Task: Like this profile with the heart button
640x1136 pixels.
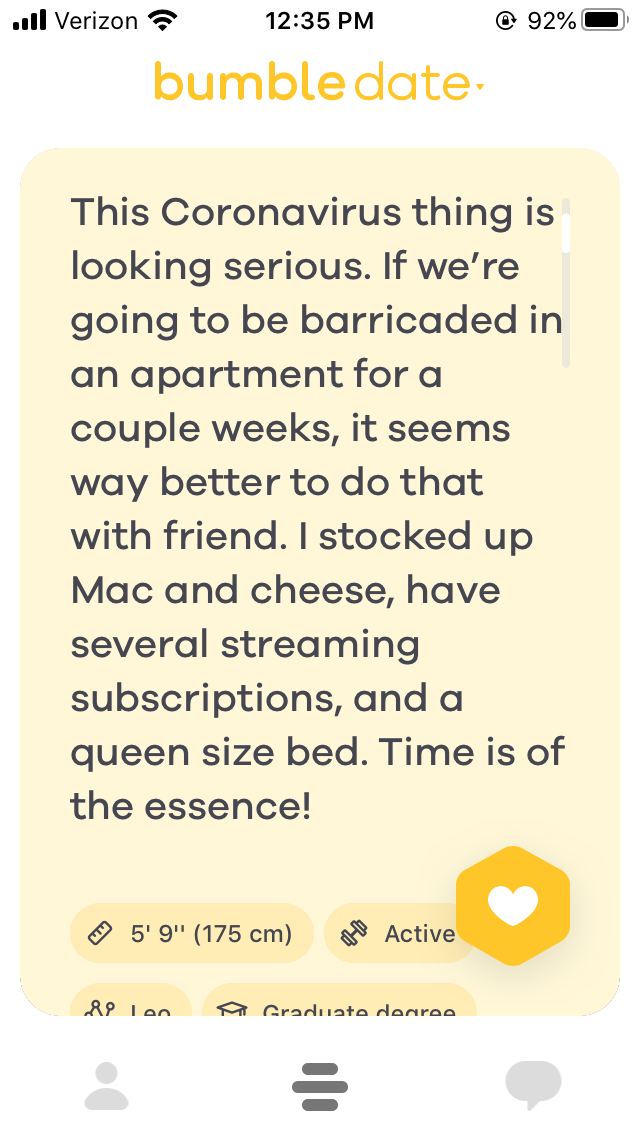Action: 513,906
